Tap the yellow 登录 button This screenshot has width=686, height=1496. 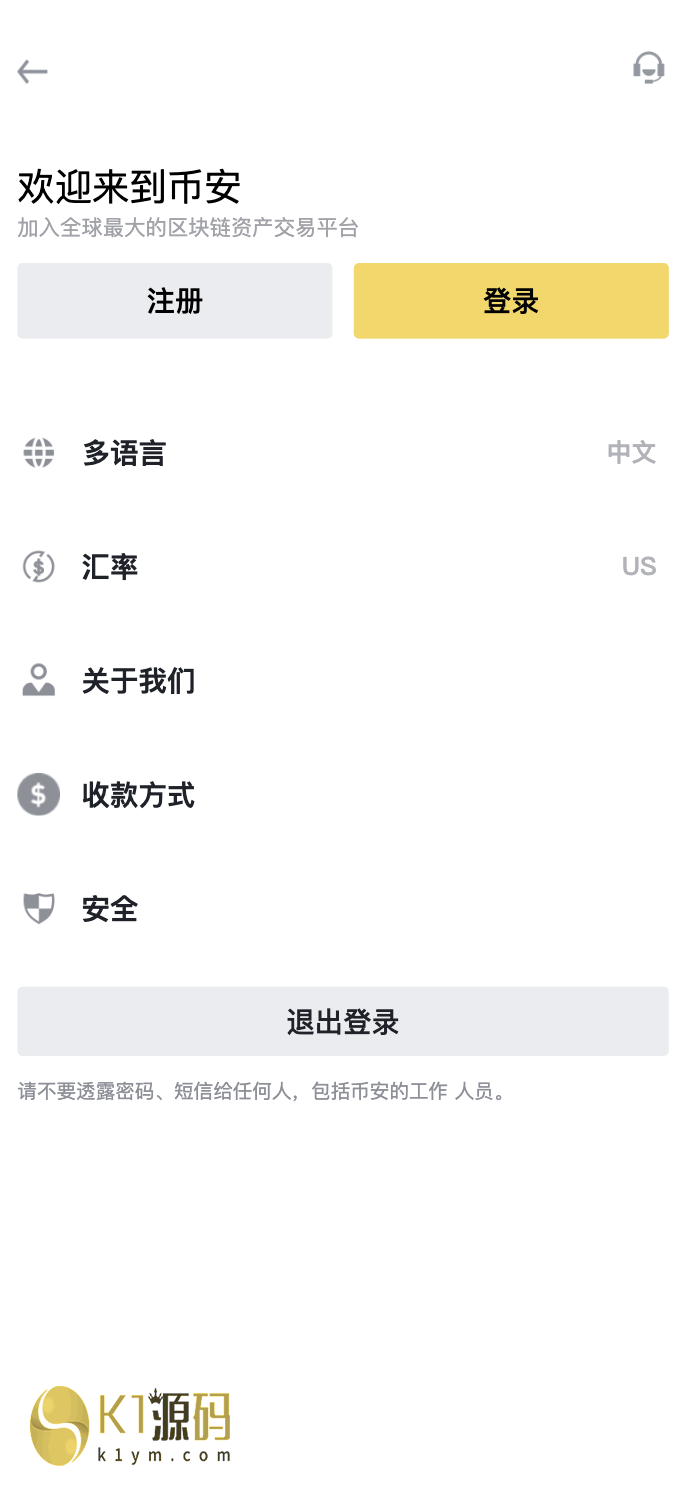pos(511,301)
